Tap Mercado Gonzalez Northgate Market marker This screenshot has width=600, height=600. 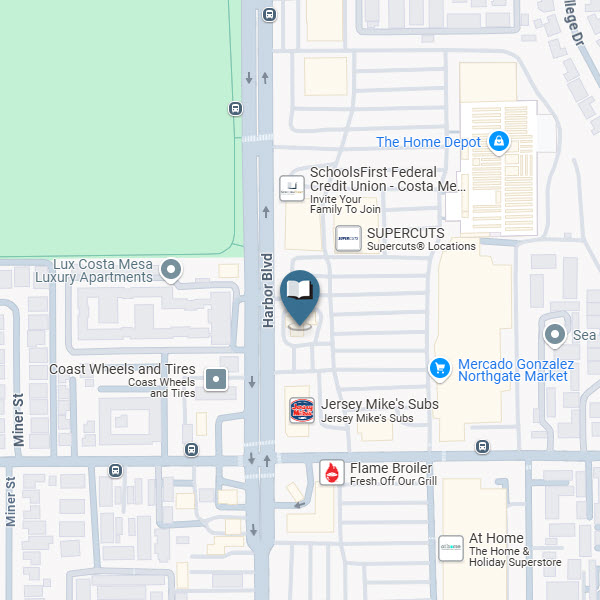pos(438,369)
